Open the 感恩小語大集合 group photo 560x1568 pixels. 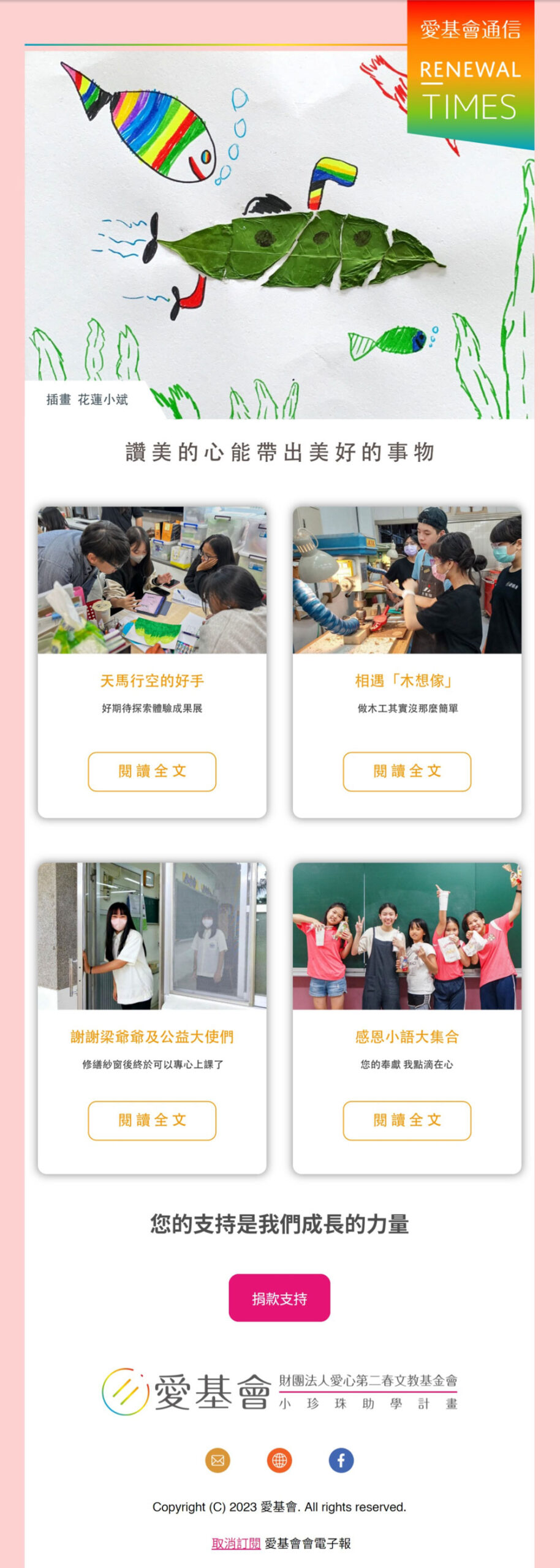pyautogui.click(x=407, y=935)
